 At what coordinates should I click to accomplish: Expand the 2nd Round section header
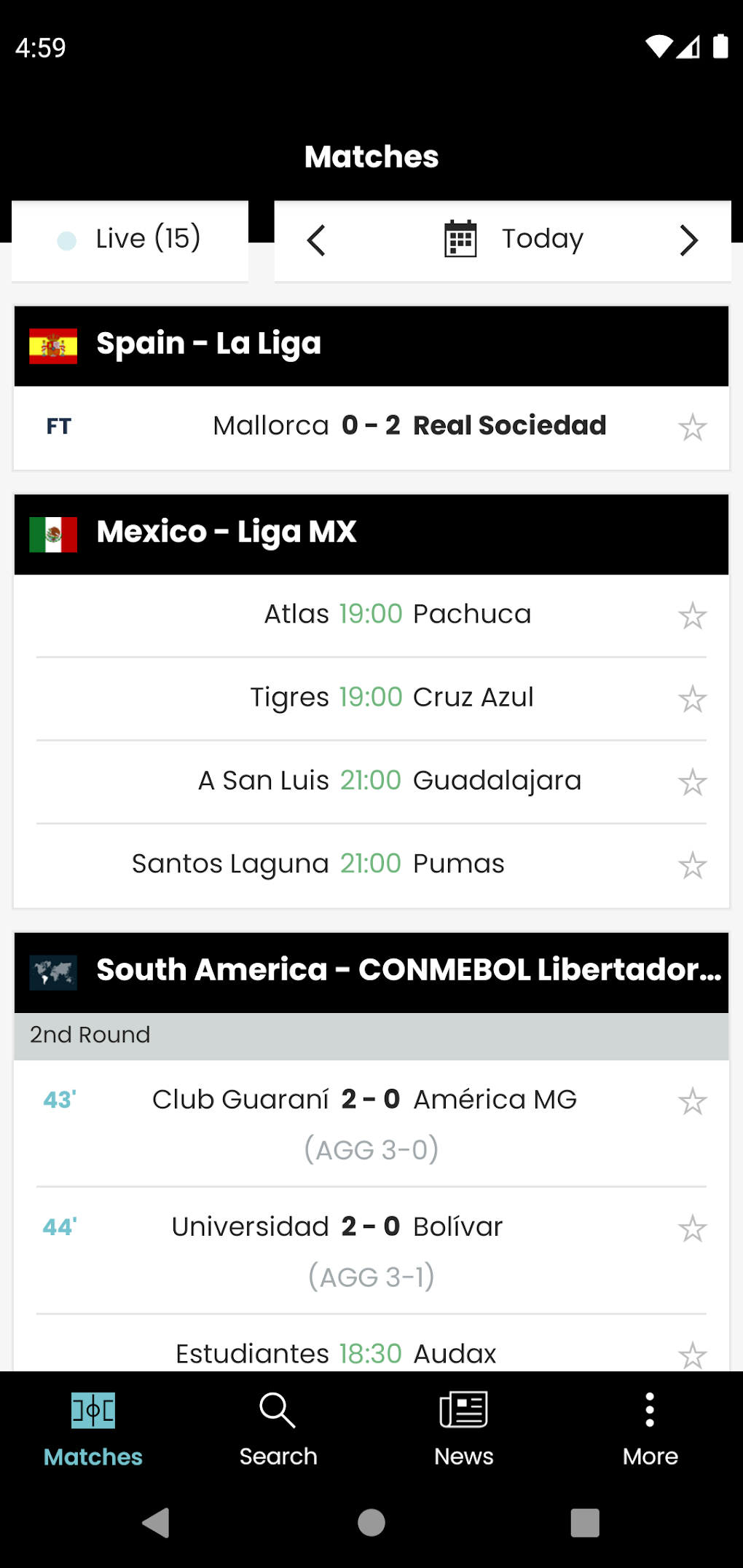(x=371, y=1034)
